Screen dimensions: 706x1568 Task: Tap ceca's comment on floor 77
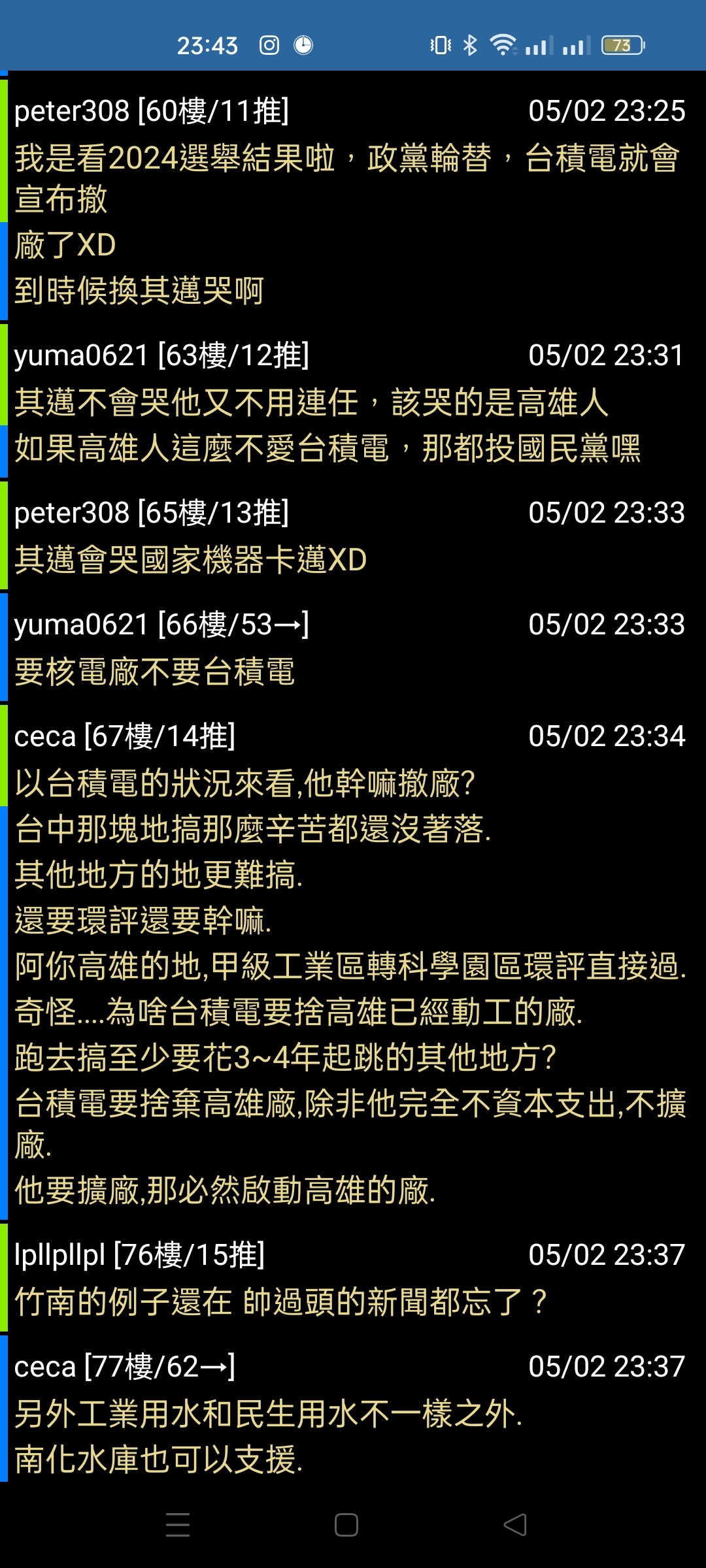pyautogui.click(x=353, y=1408)
